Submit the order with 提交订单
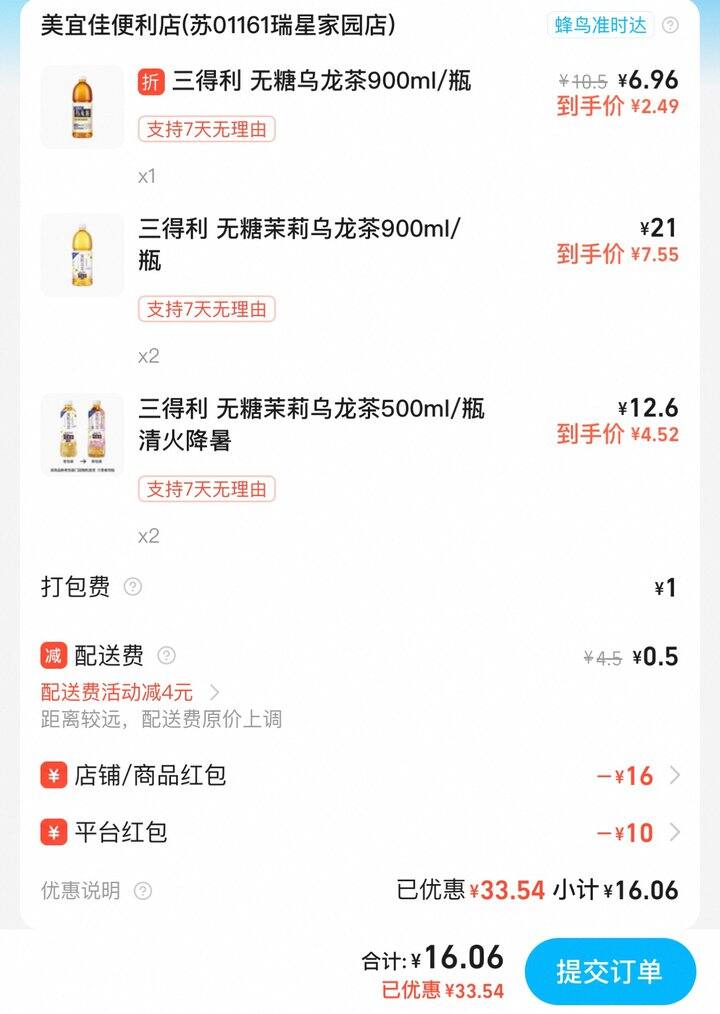Screen dimensions: 720x1014 click(x=609, y=971)
